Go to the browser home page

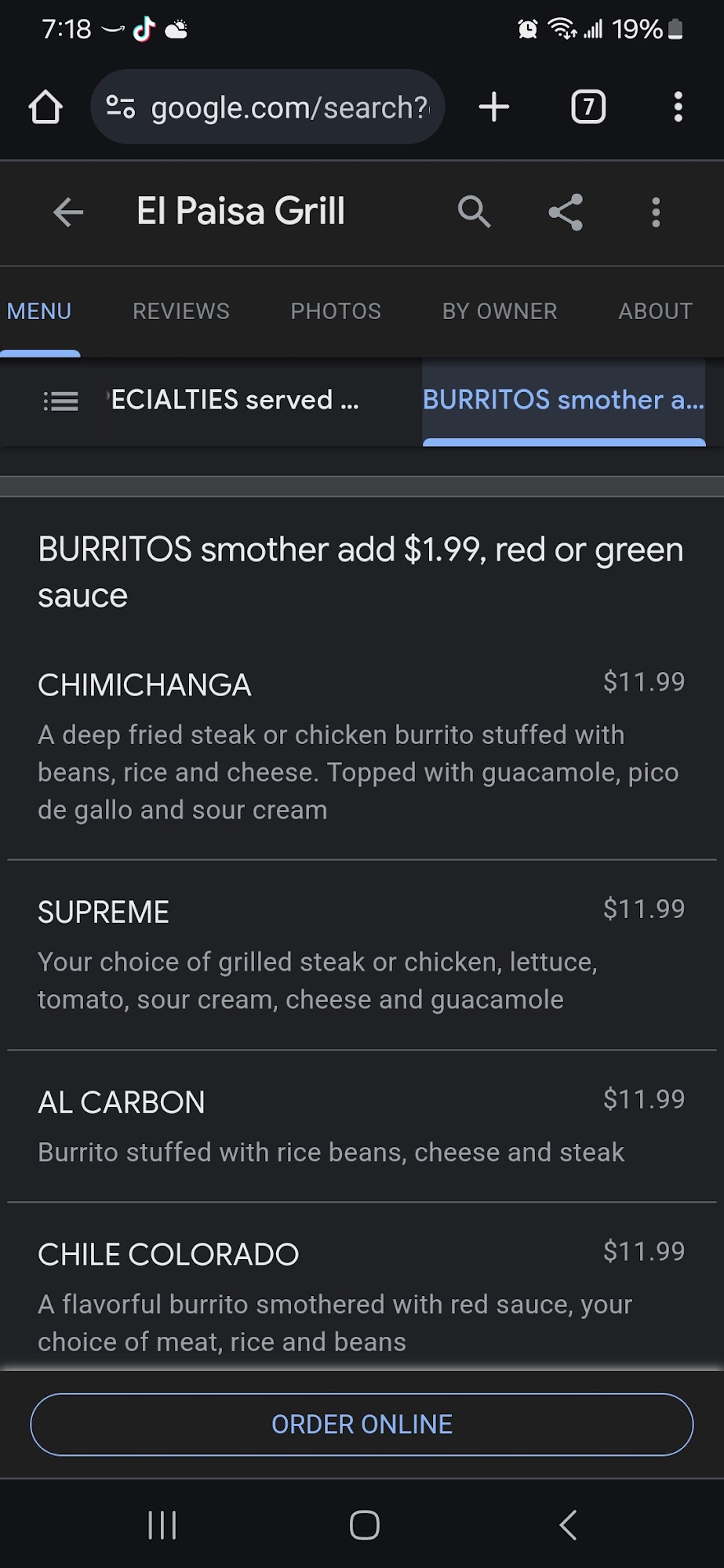pyautogui.click(x=45, y=107)
